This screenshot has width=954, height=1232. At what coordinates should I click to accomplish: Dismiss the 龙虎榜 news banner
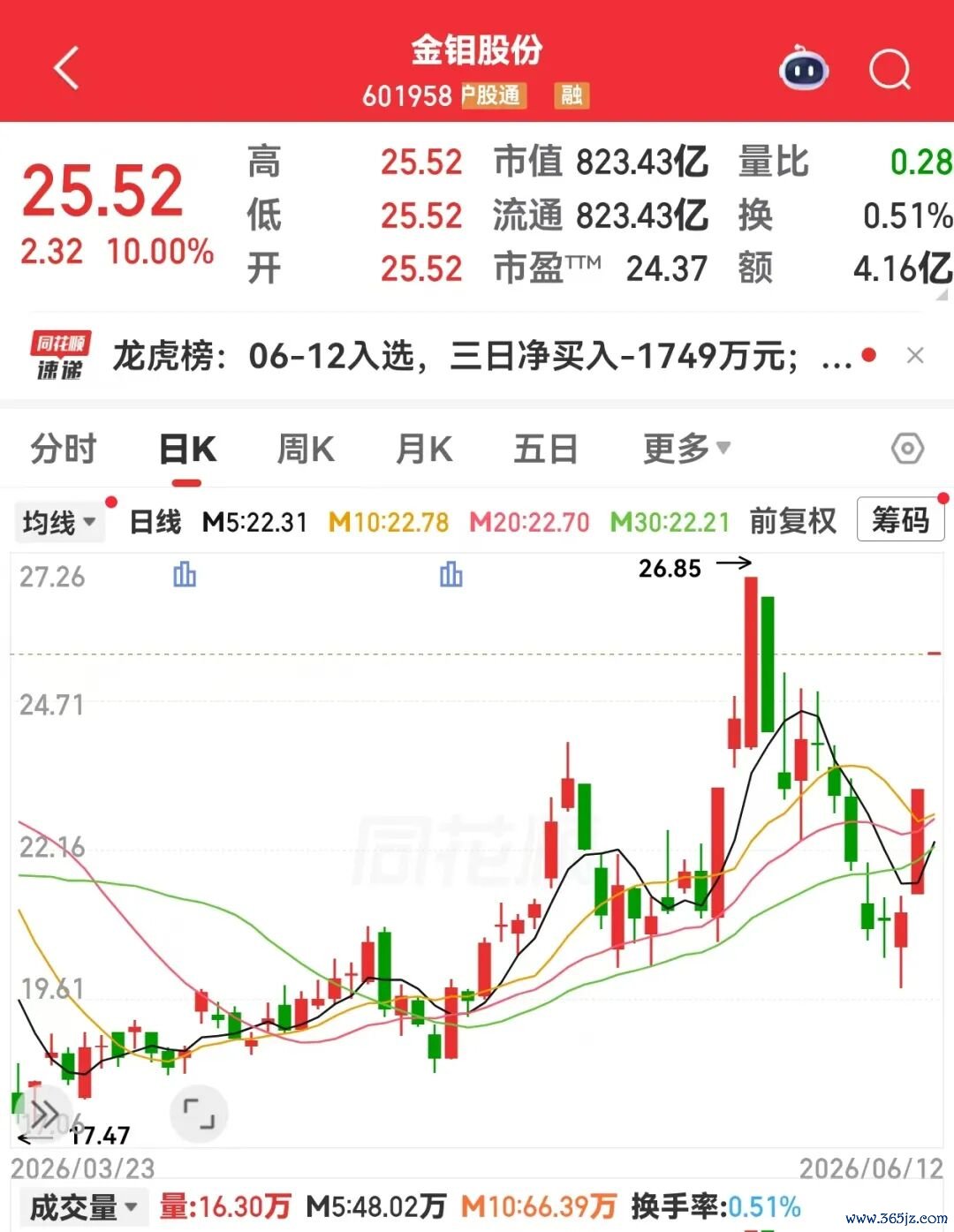pos(915,355)
